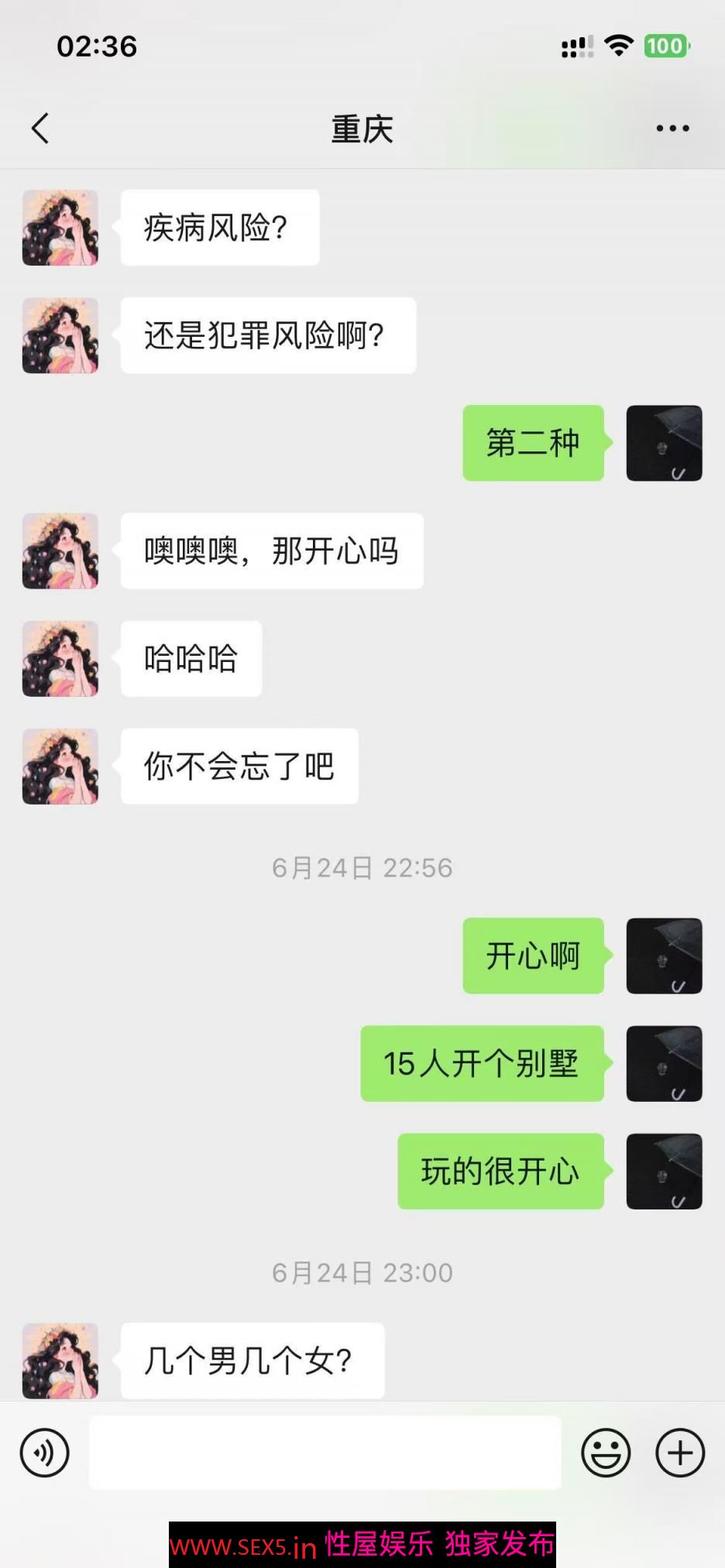The image size is (725, 1568).
Task: Switch to voice message input
Action: pos(45,1453)
